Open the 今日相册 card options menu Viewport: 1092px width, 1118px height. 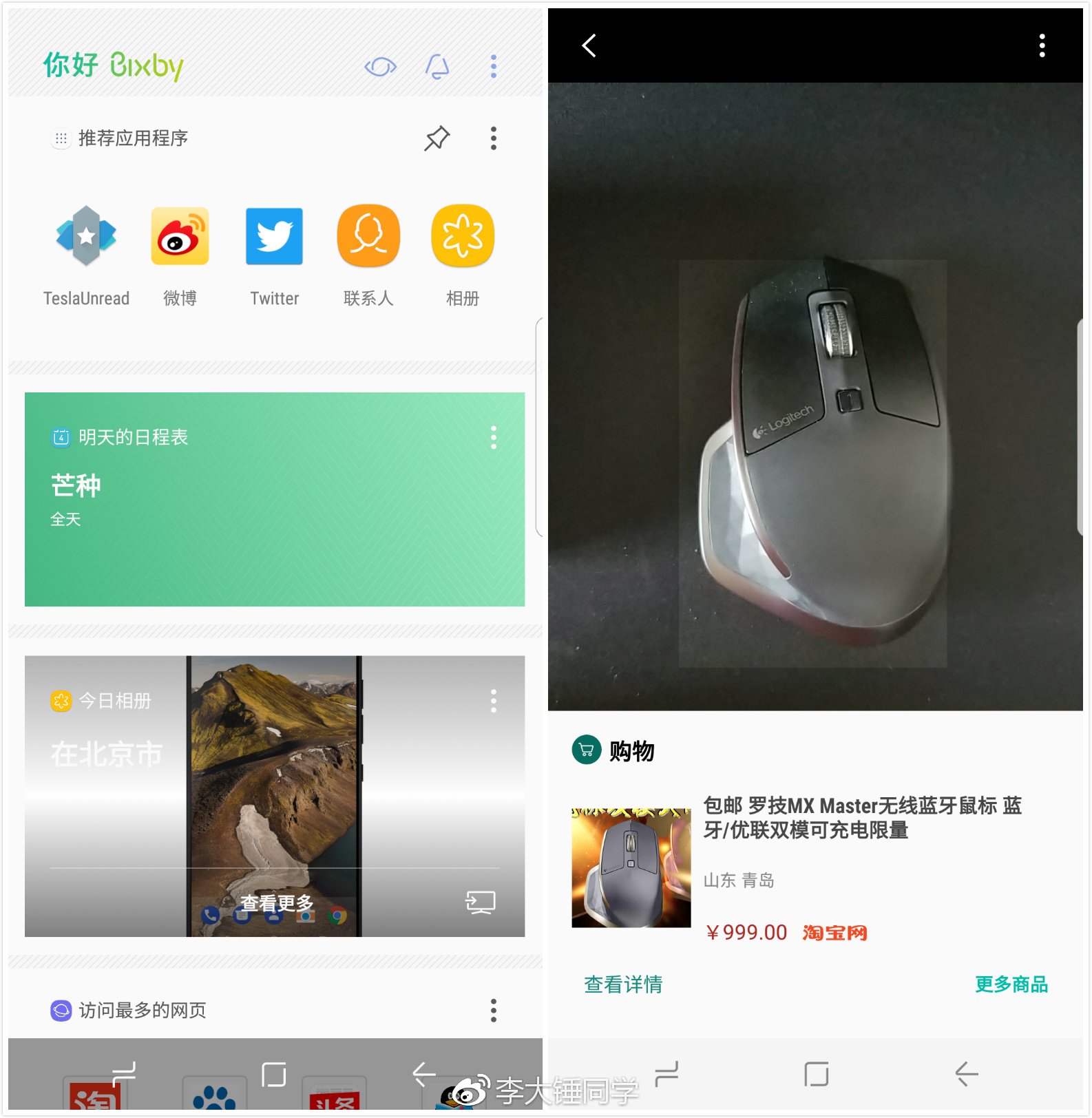point(493,701)
